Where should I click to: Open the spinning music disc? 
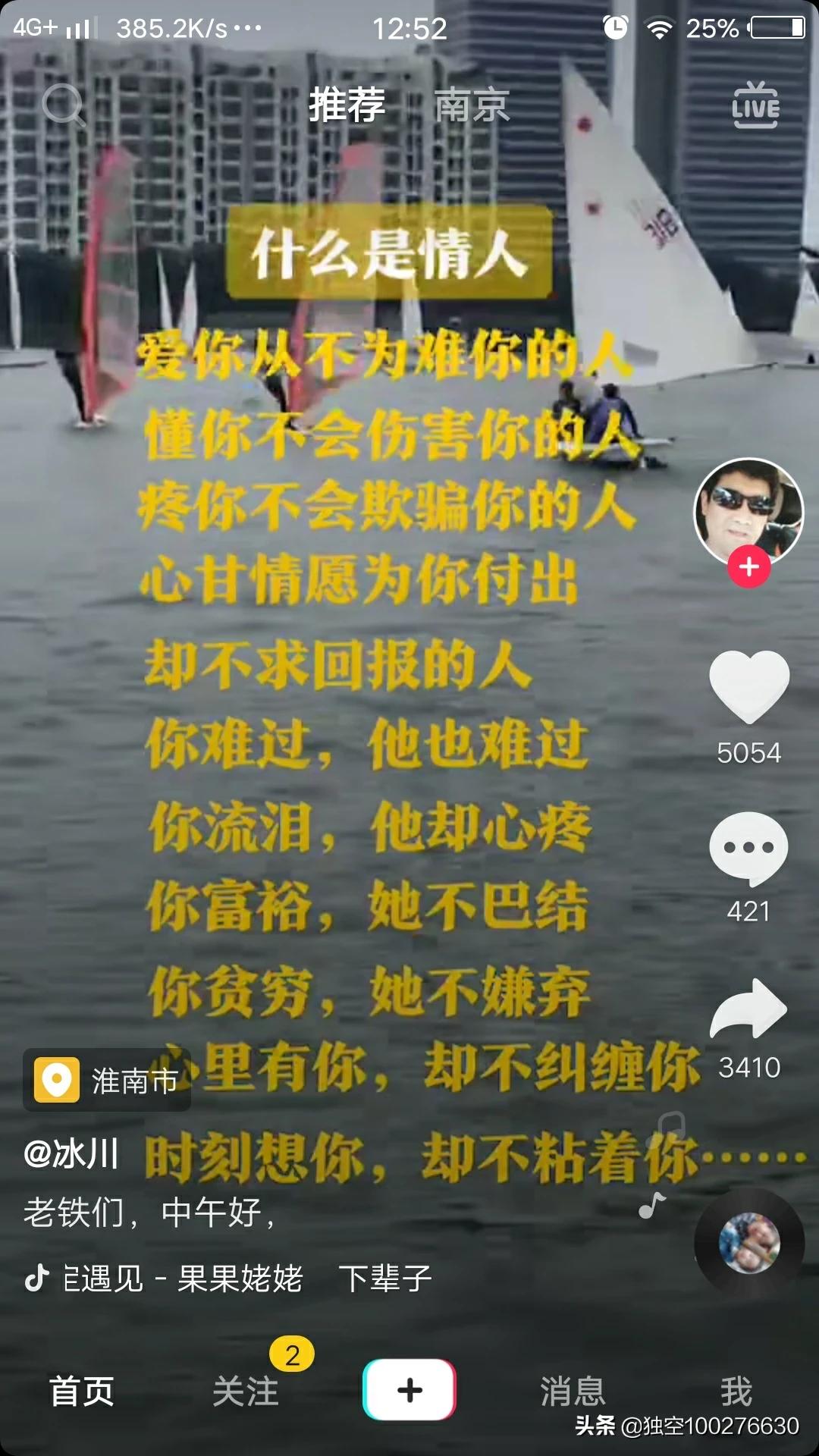pyautogui.click(x=749, y=1244)
